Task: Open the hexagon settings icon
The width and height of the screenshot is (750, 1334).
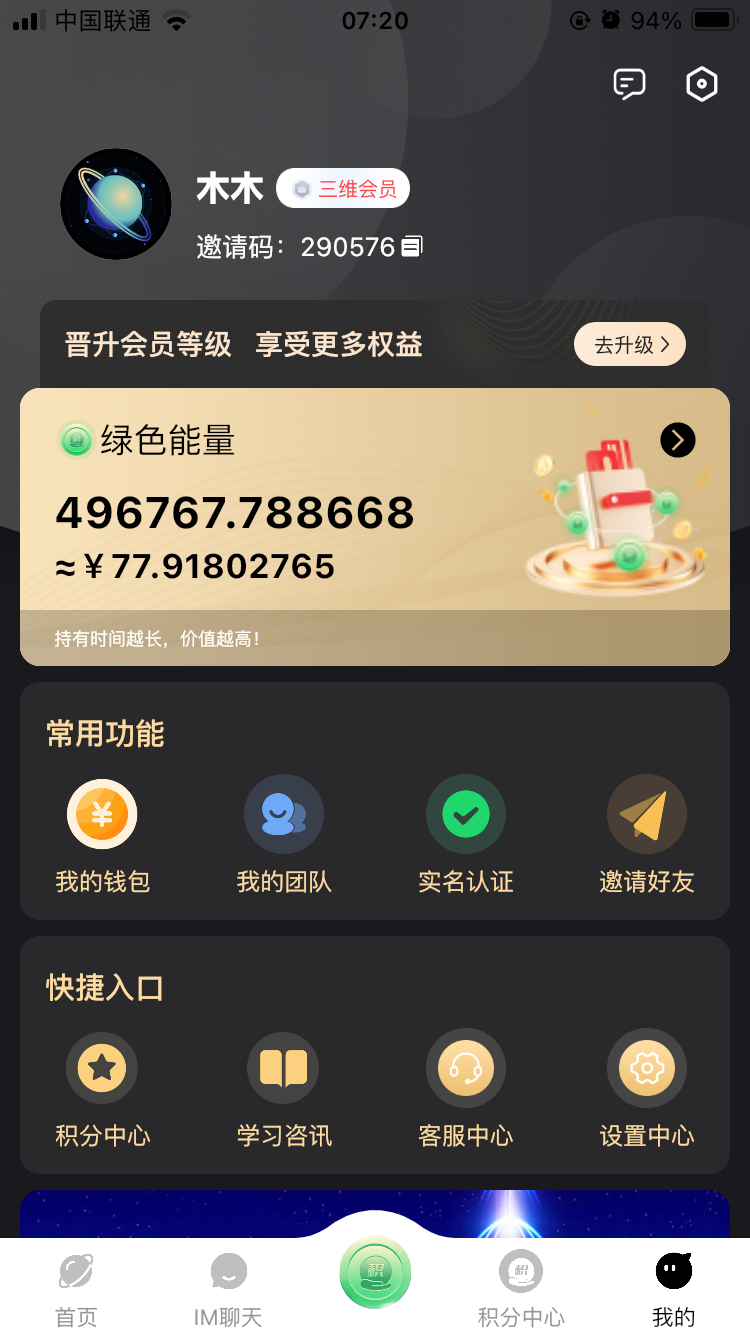Action: point(702,84)
